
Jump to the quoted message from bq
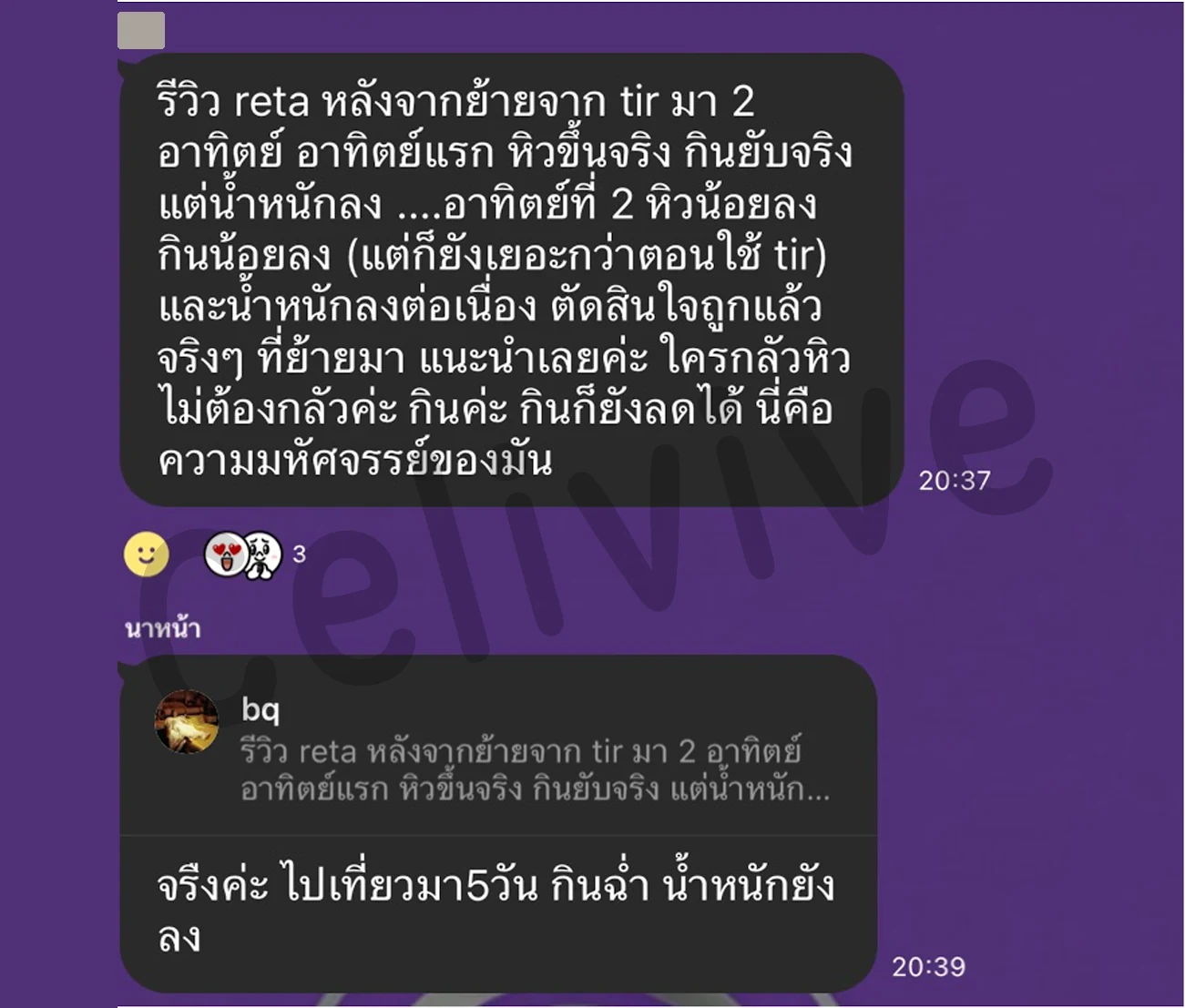[x=497, y=747]
